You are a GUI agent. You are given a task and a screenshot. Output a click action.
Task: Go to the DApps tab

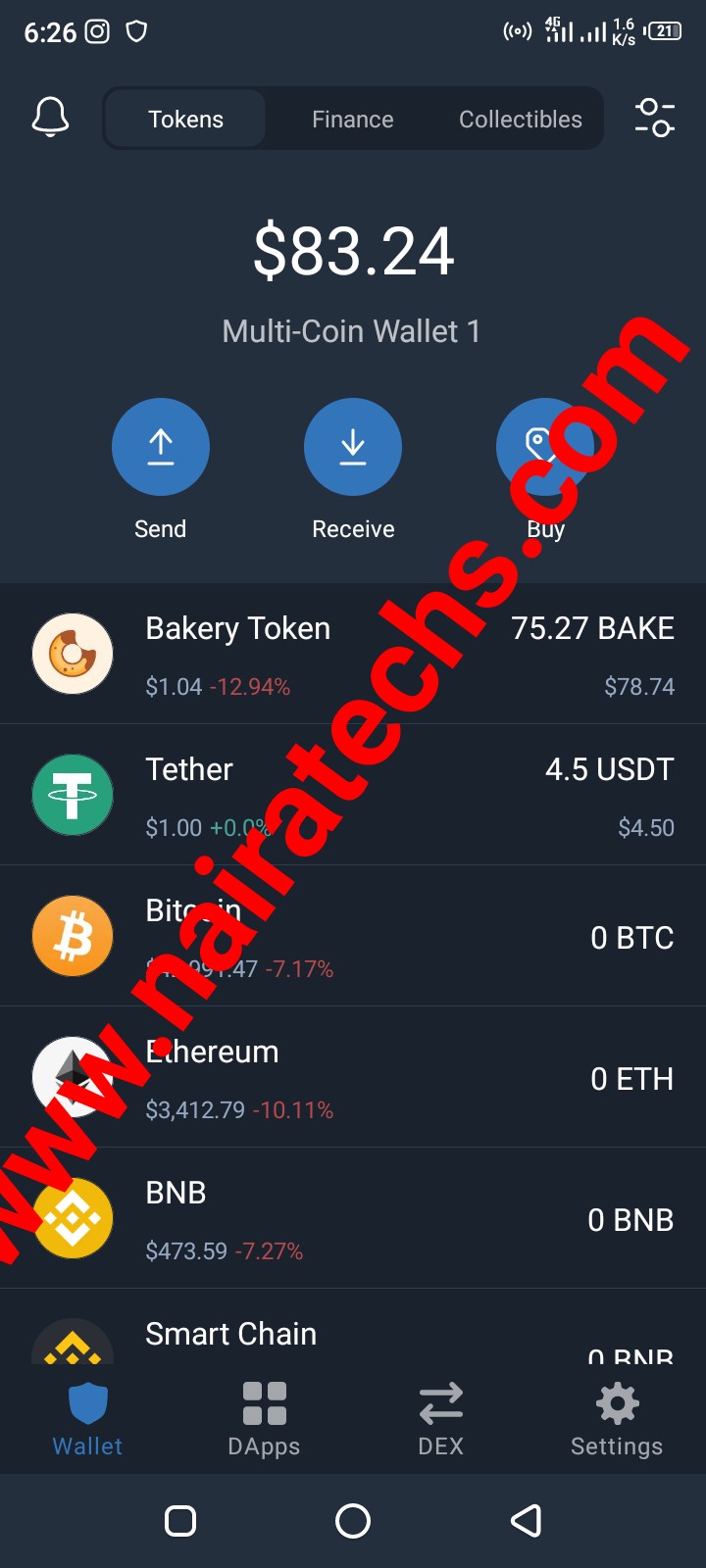pyautogui.click(x=264, y=1419)
